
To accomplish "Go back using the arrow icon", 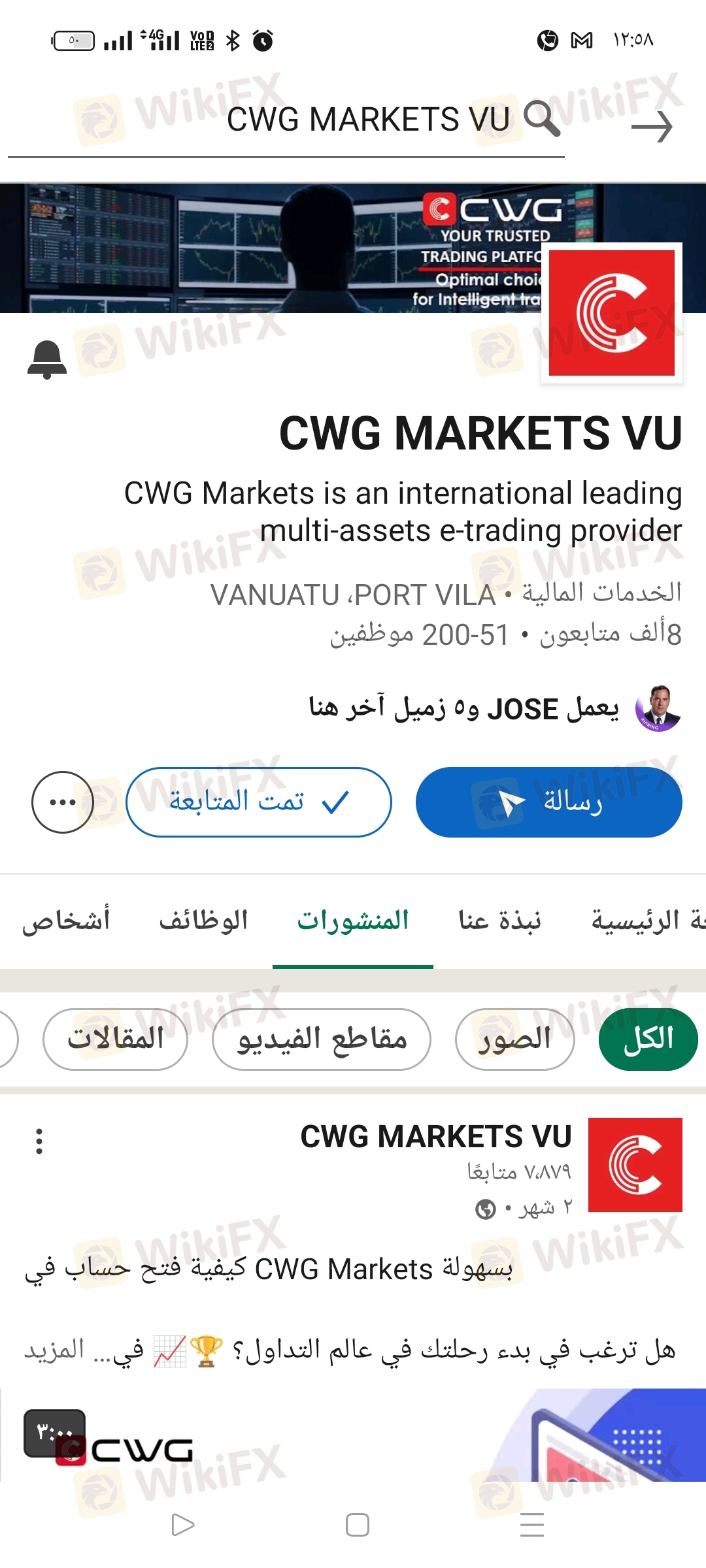I will click(x=652, y=127).
